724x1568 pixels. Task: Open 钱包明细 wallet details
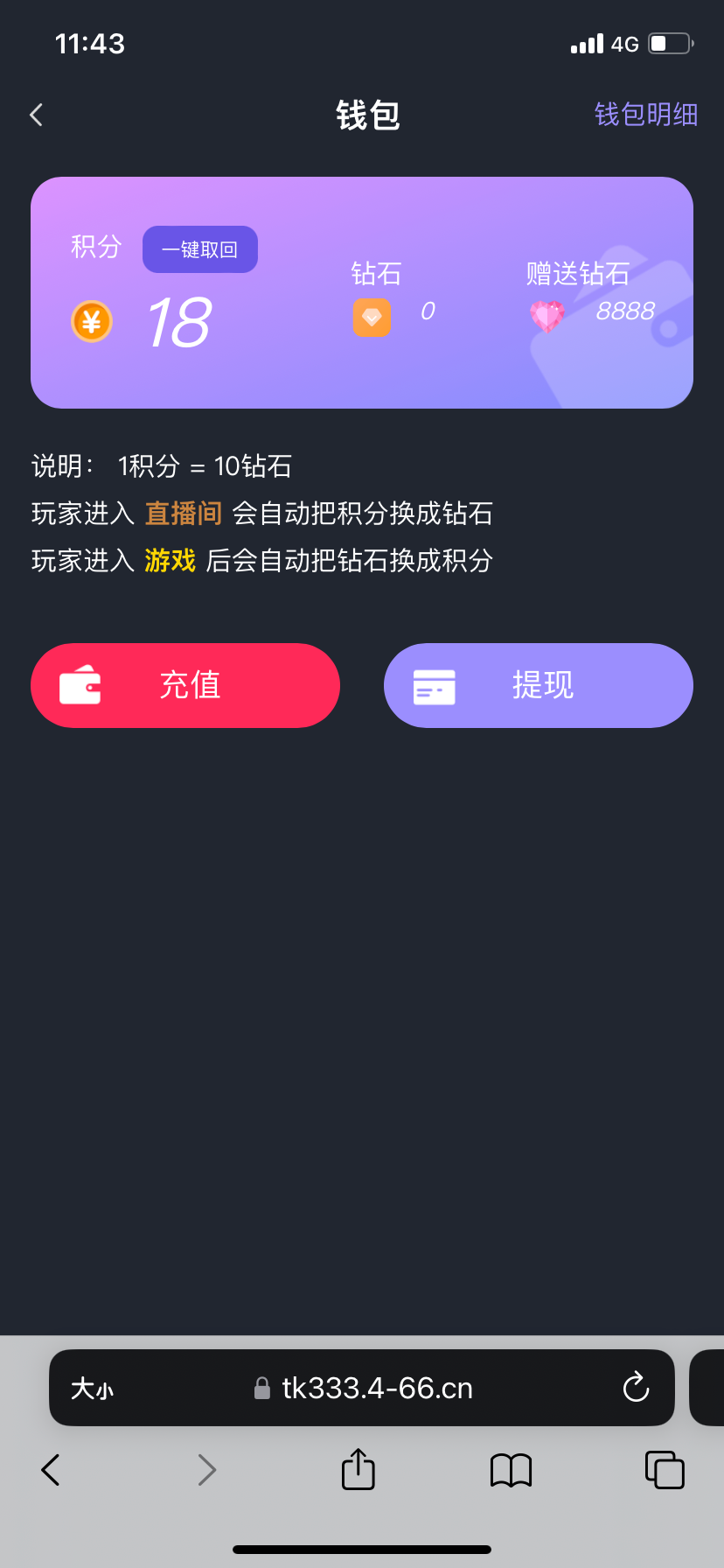(645, 115)
